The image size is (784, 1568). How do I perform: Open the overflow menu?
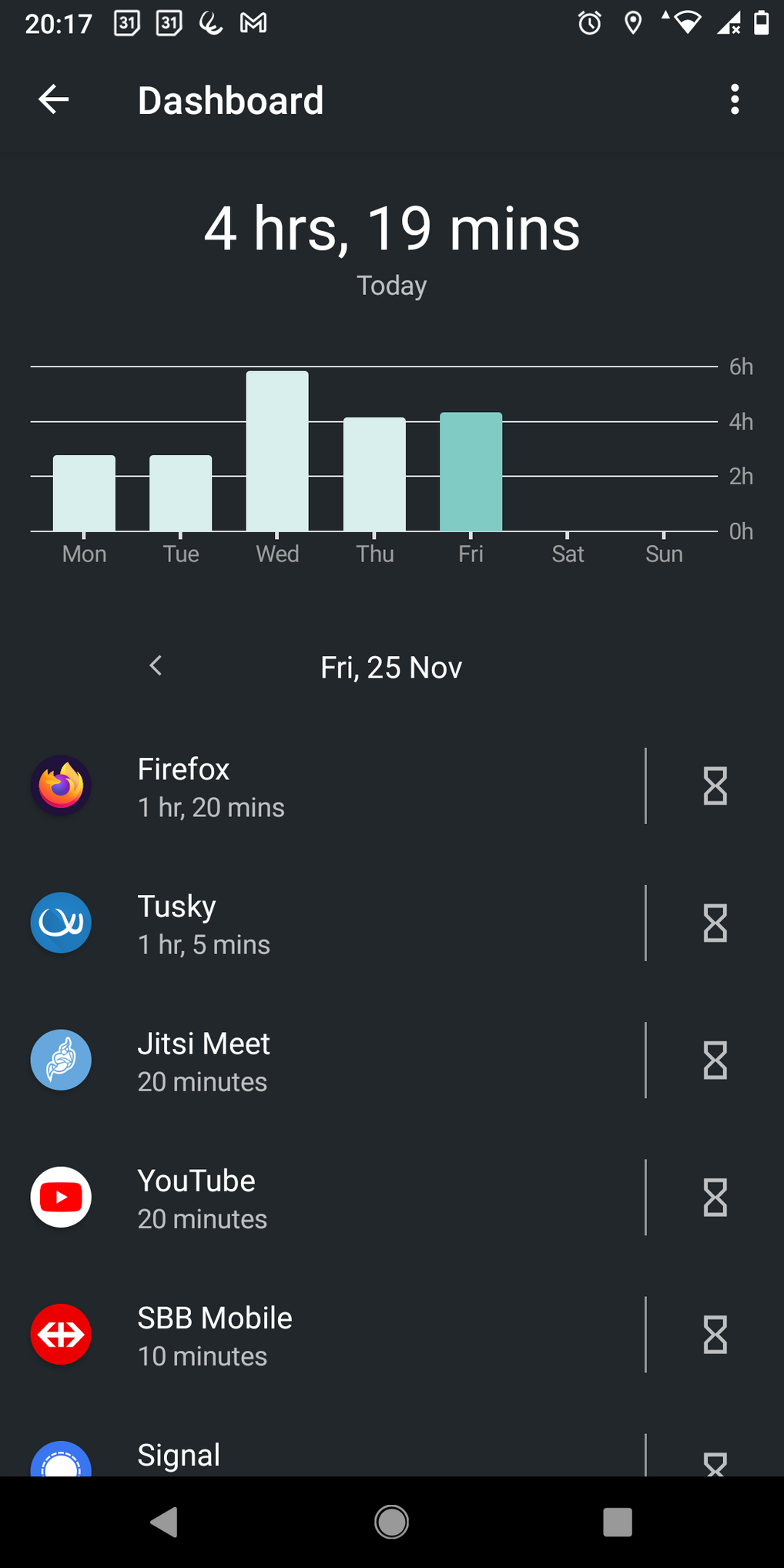point(735,100)
